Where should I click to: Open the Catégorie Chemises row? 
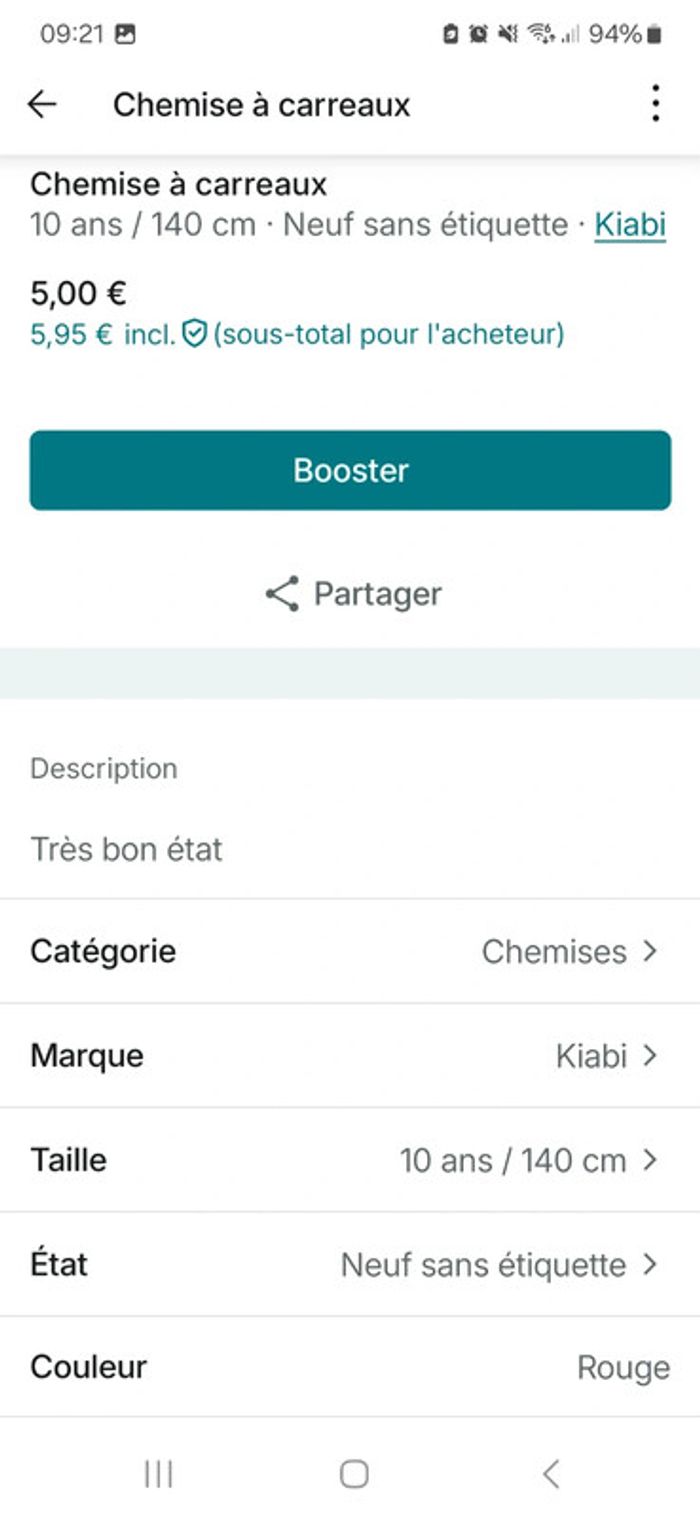350,951
